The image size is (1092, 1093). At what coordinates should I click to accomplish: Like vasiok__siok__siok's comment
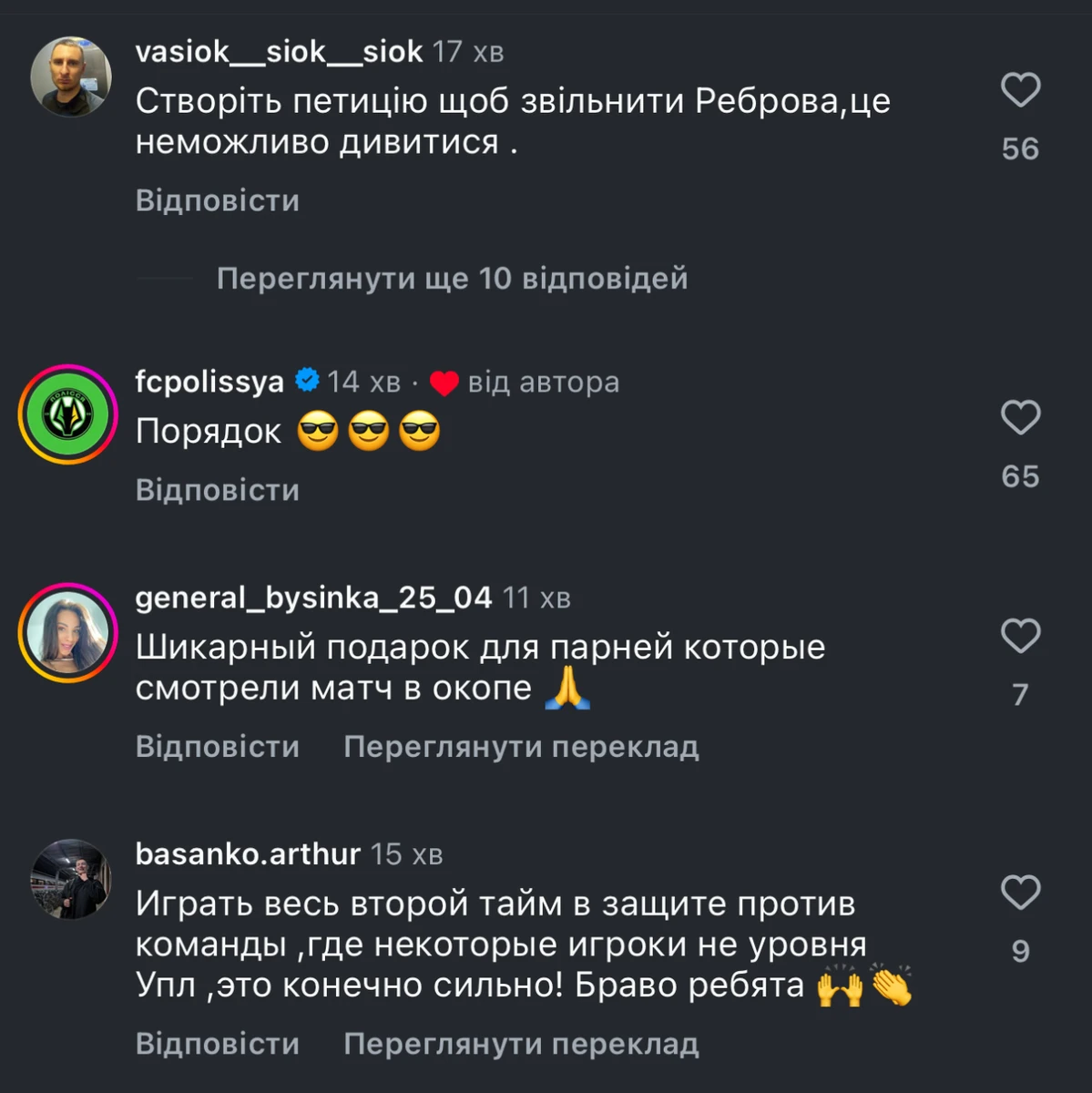1020,90
